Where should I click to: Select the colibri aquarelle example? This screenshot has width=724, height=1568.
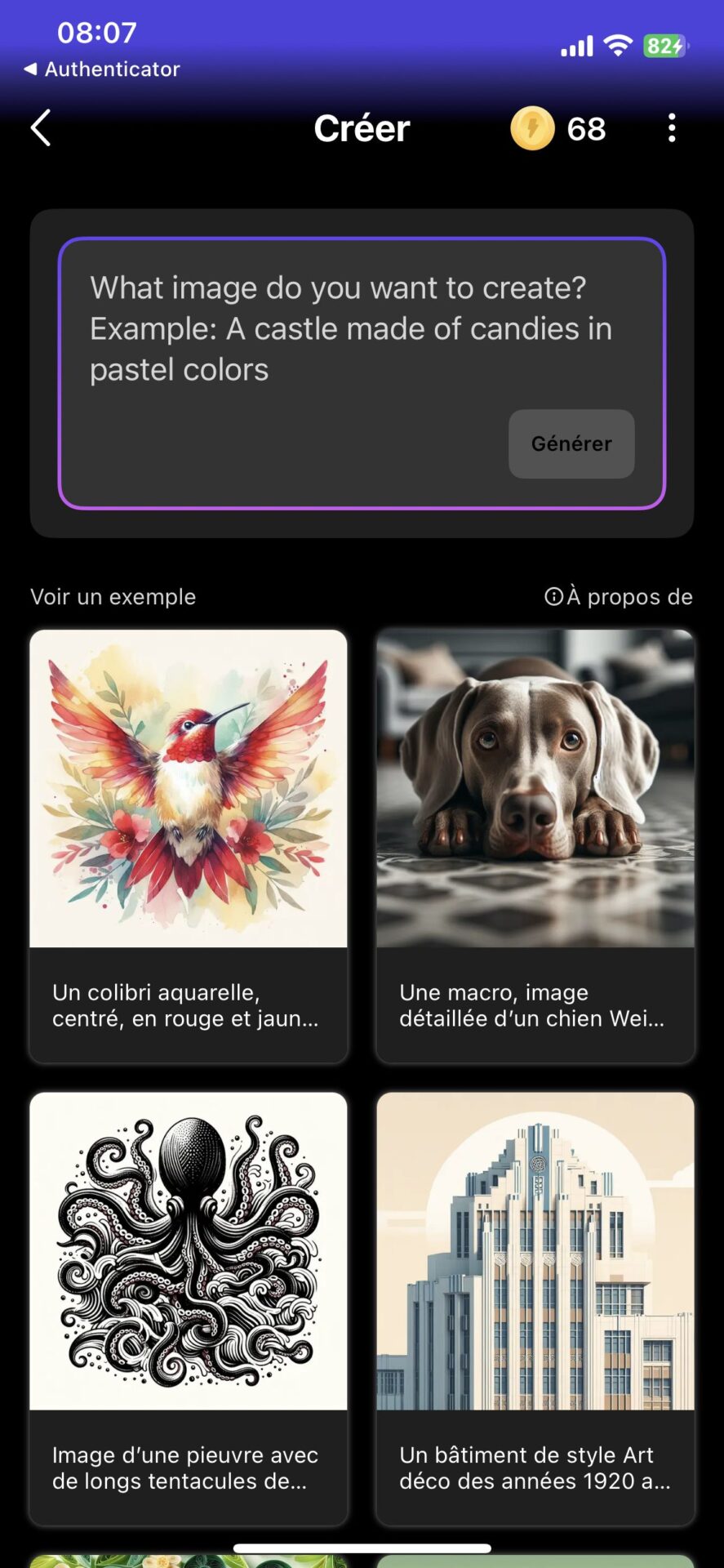189,845
